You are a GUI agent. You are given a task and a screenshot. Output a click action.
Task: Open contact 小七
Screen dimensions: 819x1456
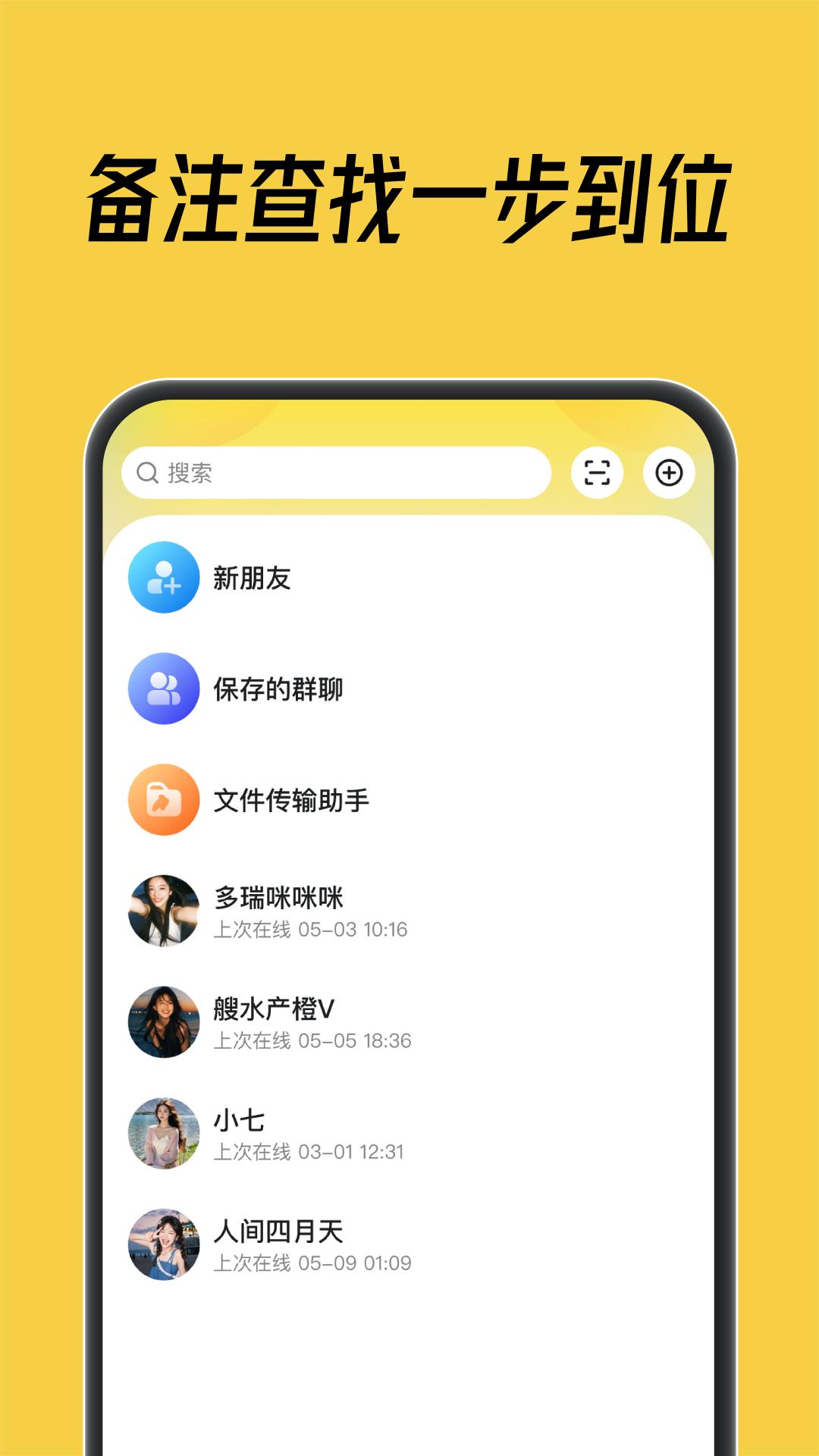[239, 1120]
